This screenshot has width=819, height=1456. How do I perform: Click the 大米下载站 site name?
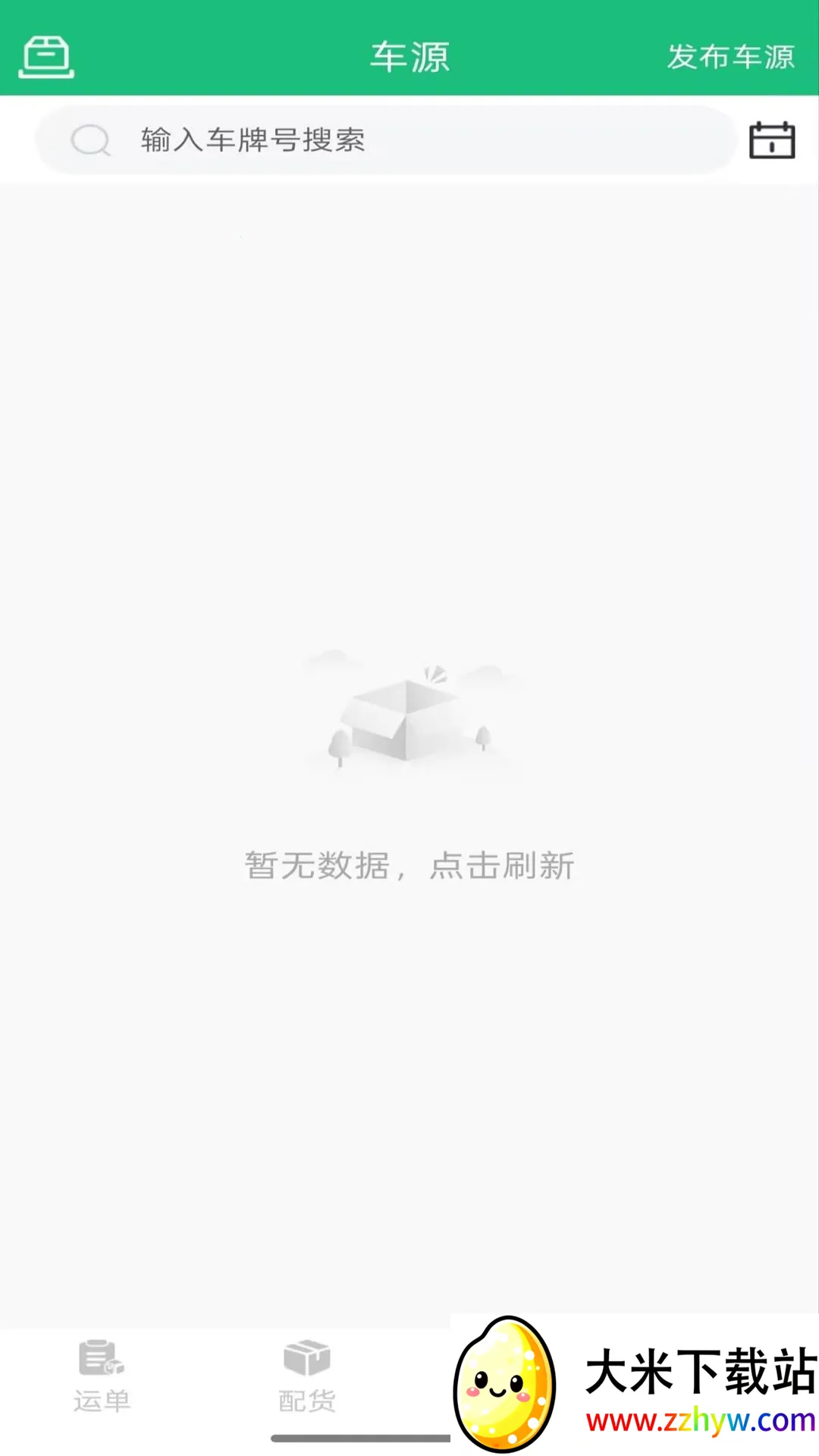699,1377
